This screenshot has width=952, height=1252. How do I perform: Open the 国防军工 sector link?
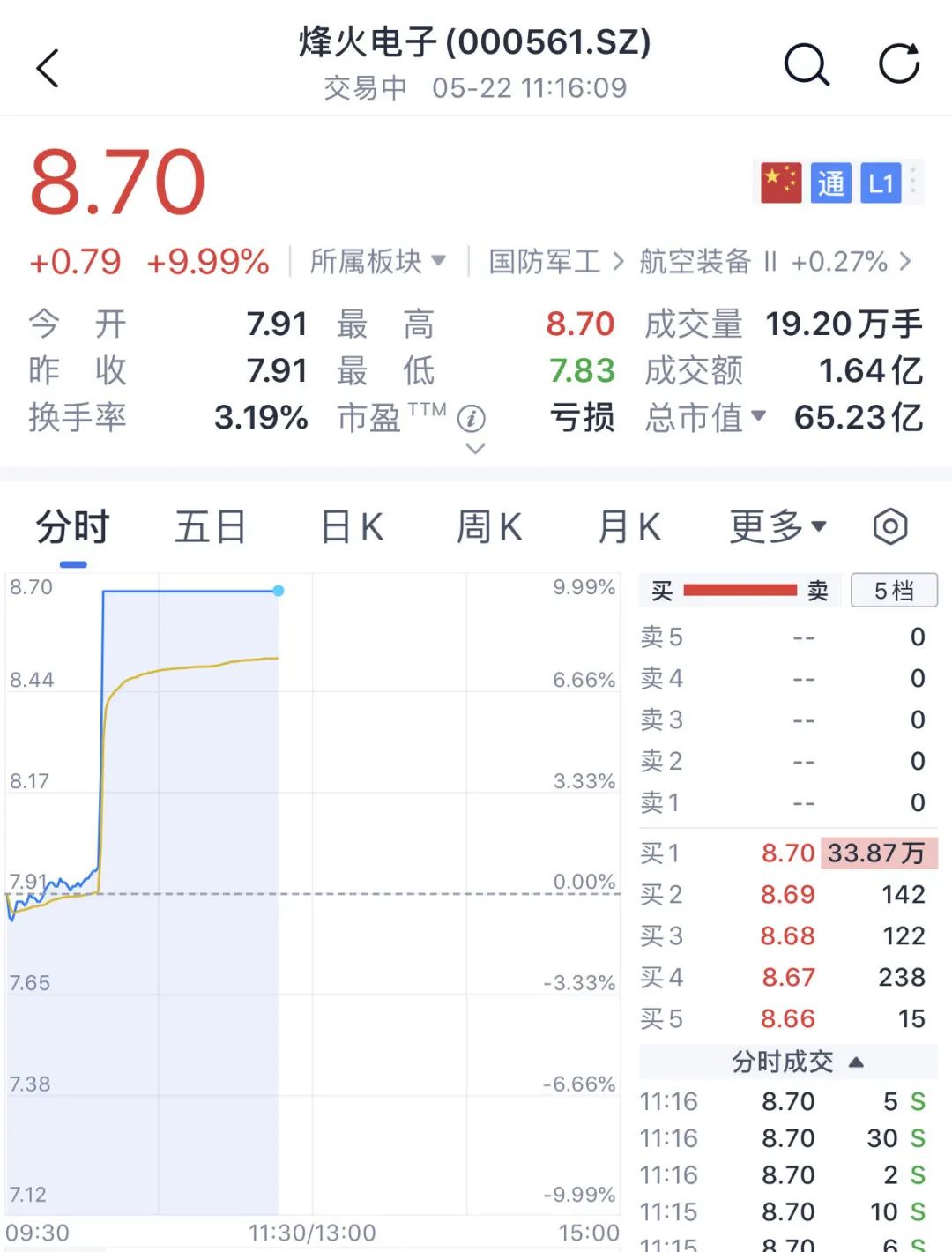tap(555, 261)
